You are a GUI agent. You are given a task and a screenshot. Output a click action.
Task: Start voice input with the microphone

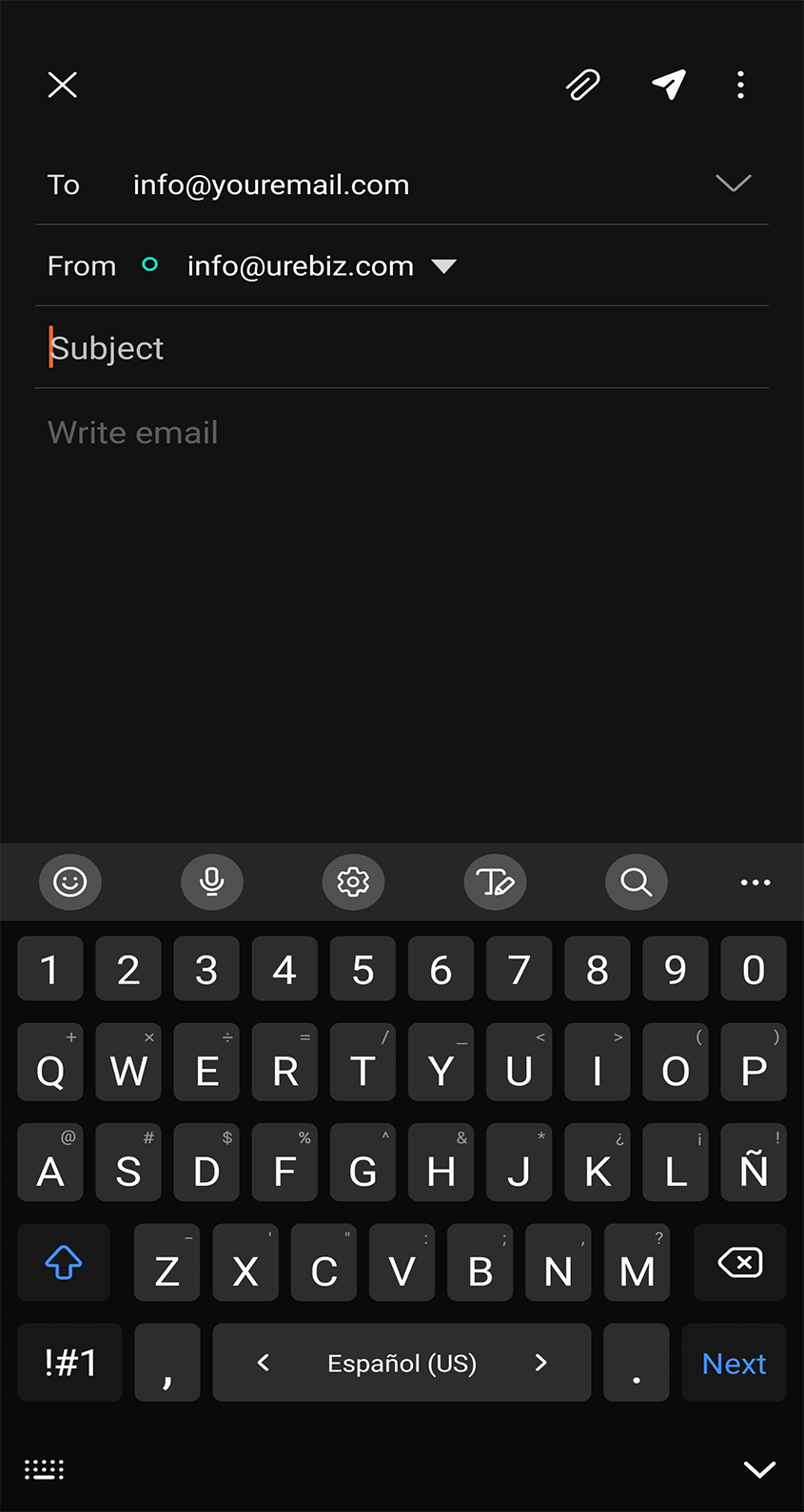click(211, 882)
